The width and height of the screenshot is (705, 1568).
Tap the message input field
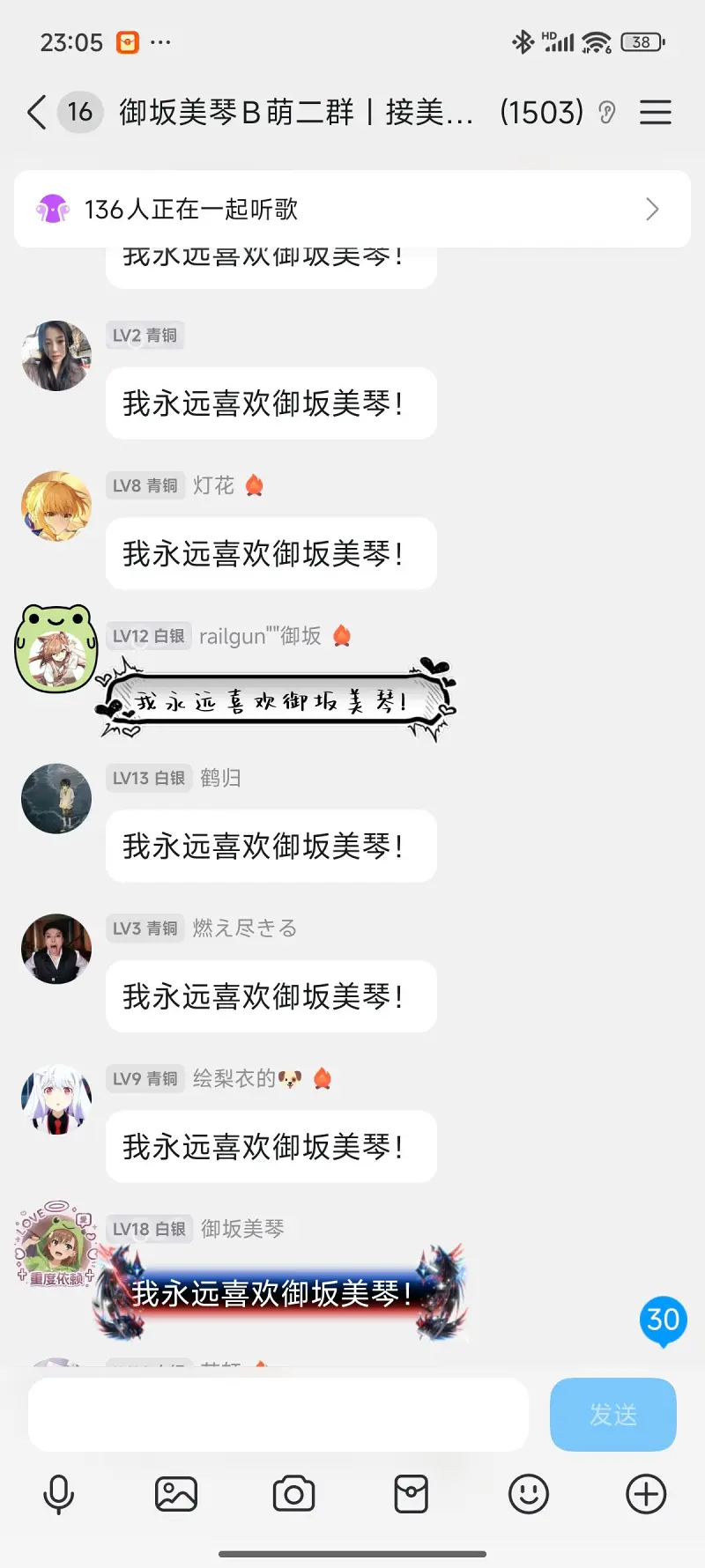pyautogui.click(x=278, y=1415)
